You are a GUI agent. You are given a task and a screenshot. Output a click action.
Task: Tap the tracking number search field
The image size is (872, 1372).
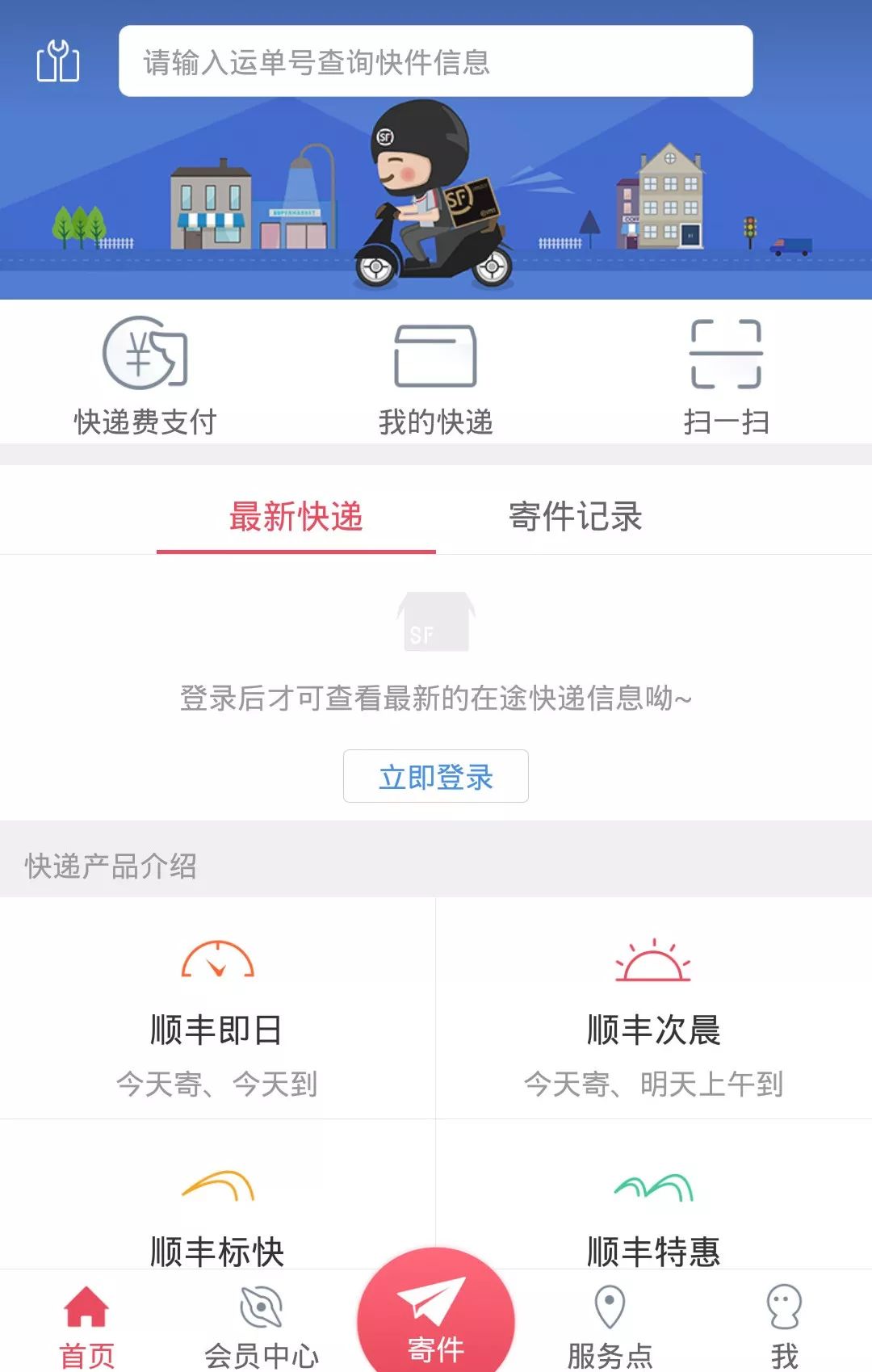click(x=435, y=61)
